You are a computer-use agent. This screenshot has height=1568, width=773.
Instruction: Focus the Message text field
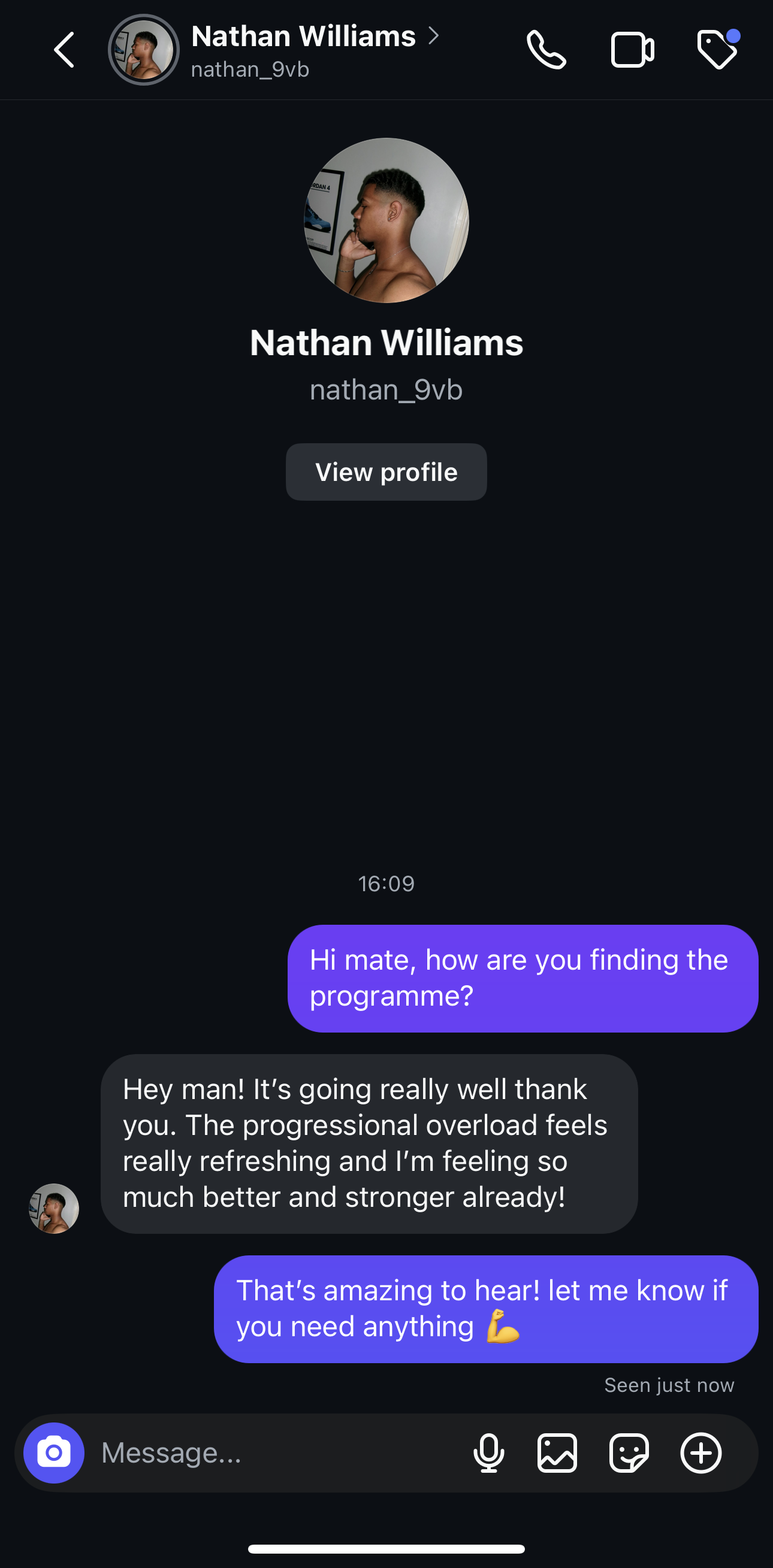click(274, 1453)
